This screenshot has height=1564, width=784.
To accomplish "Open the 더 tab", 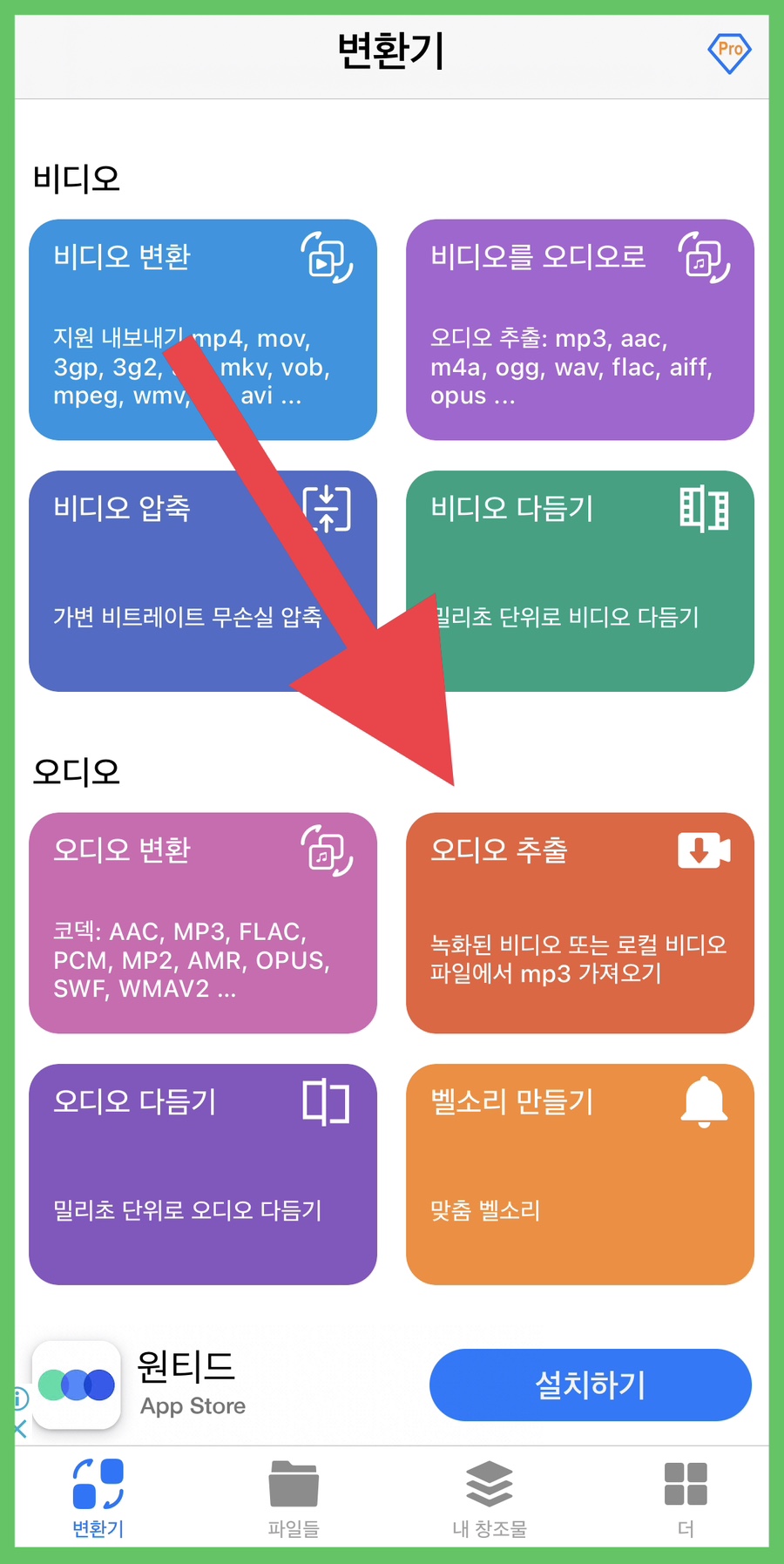I will [x=686, y=1498].
